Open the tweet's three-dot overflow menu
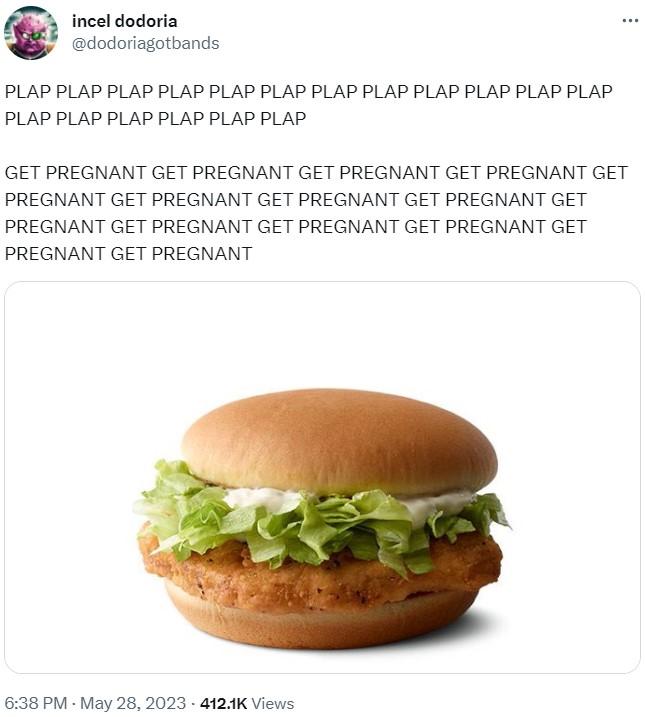The image size is (645, 717). coord(629,21)
